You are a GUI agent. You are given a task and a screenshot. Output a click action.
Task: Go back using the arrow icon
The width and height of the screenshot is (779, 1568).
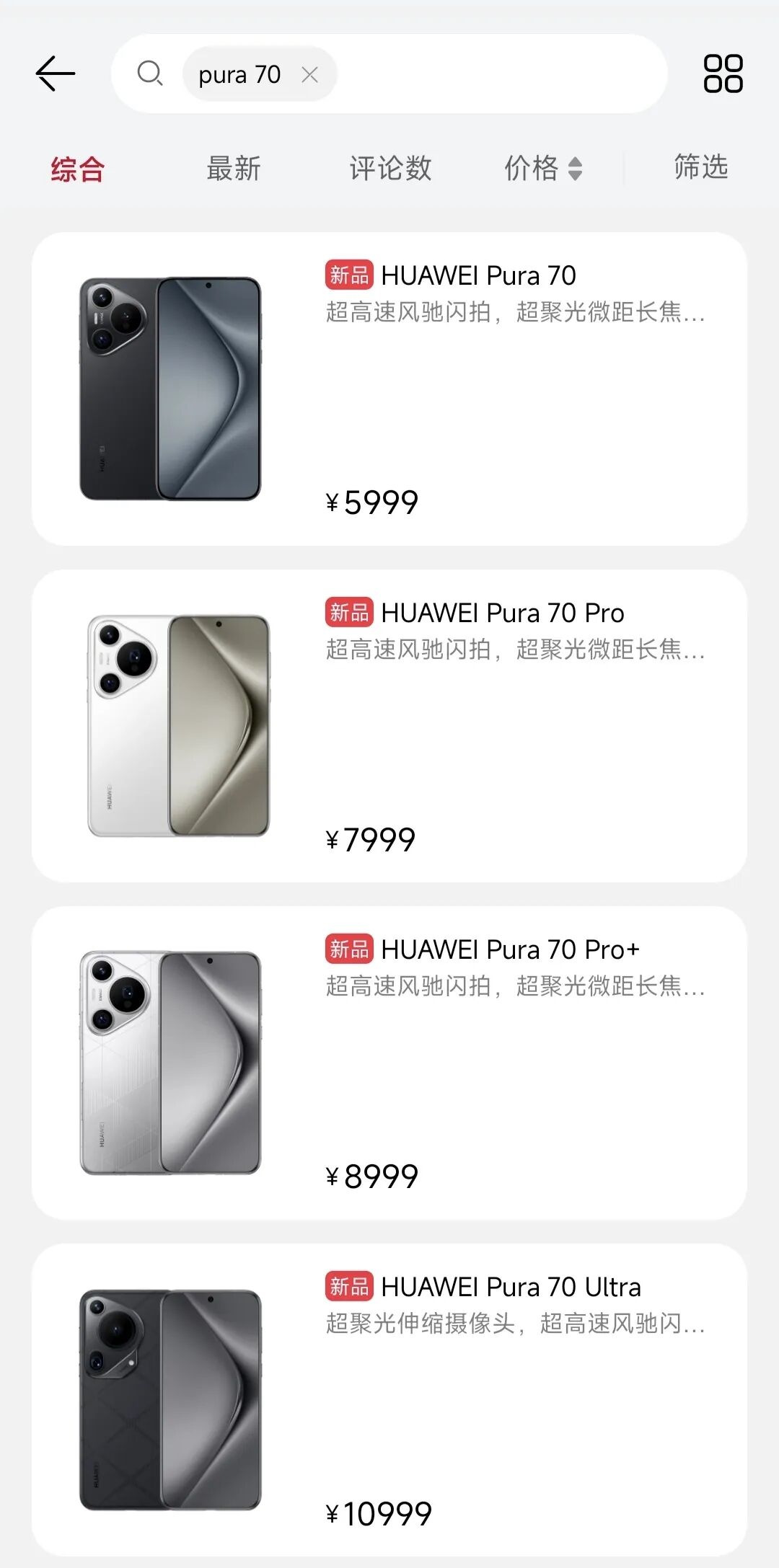56,74
